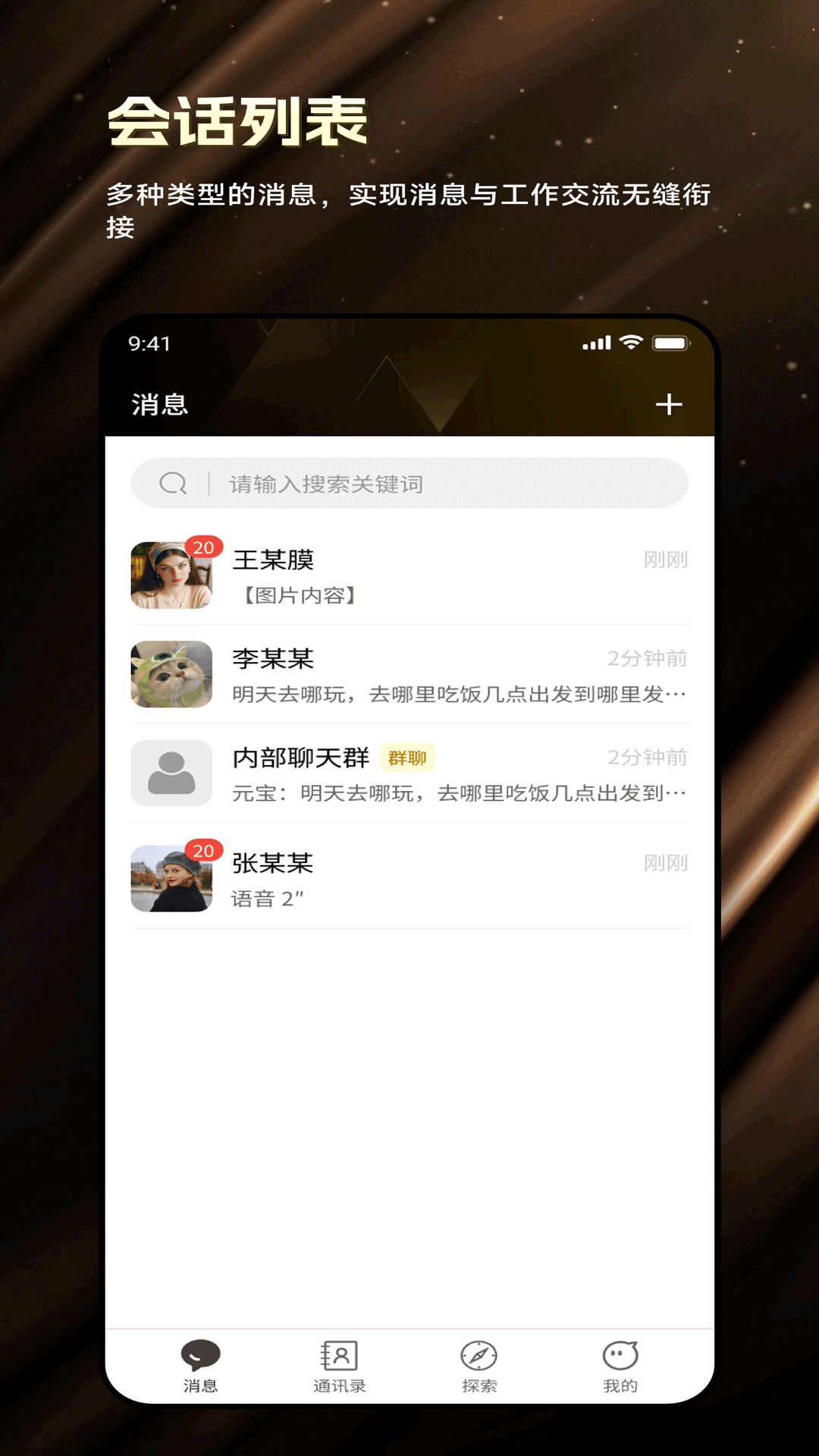Tap 张某某's unread badge showing 20

click(202, 851)
